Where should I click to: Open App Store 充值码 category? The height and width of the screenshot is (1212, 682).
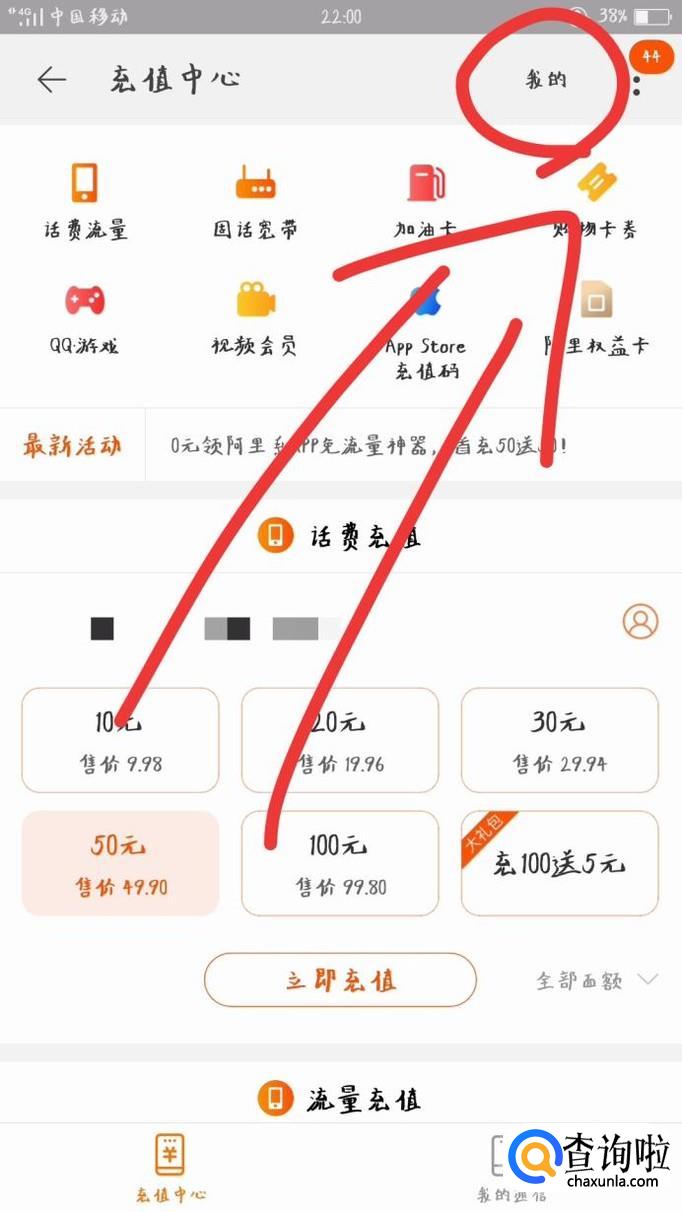click(426, 330)
